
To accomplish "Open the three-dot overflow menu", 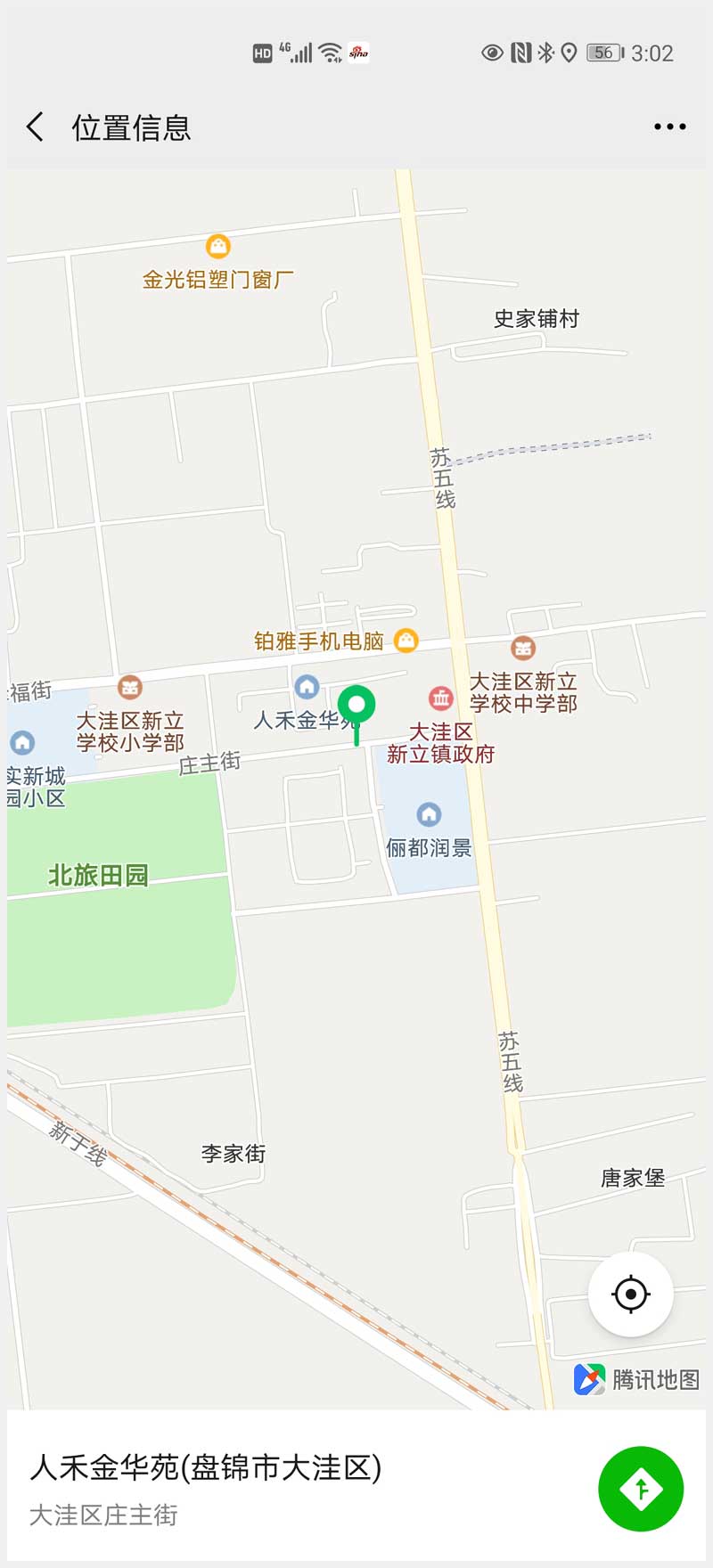I will [x=669, y=127].
